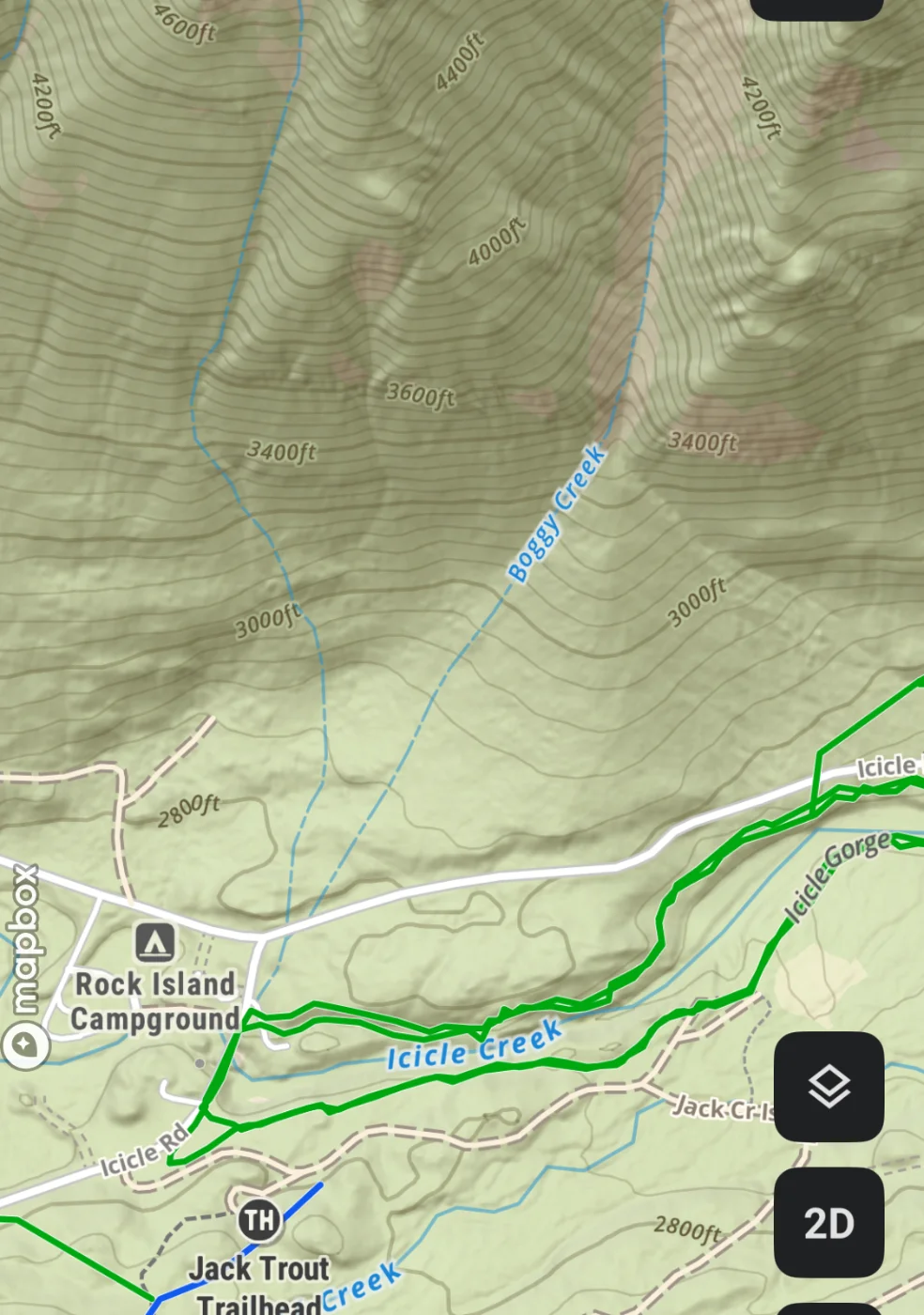This screenshot has width=924, height=1315.
Task: Open the Jack Trout Trailhead marker
Action: click(x=258, y=1220)
